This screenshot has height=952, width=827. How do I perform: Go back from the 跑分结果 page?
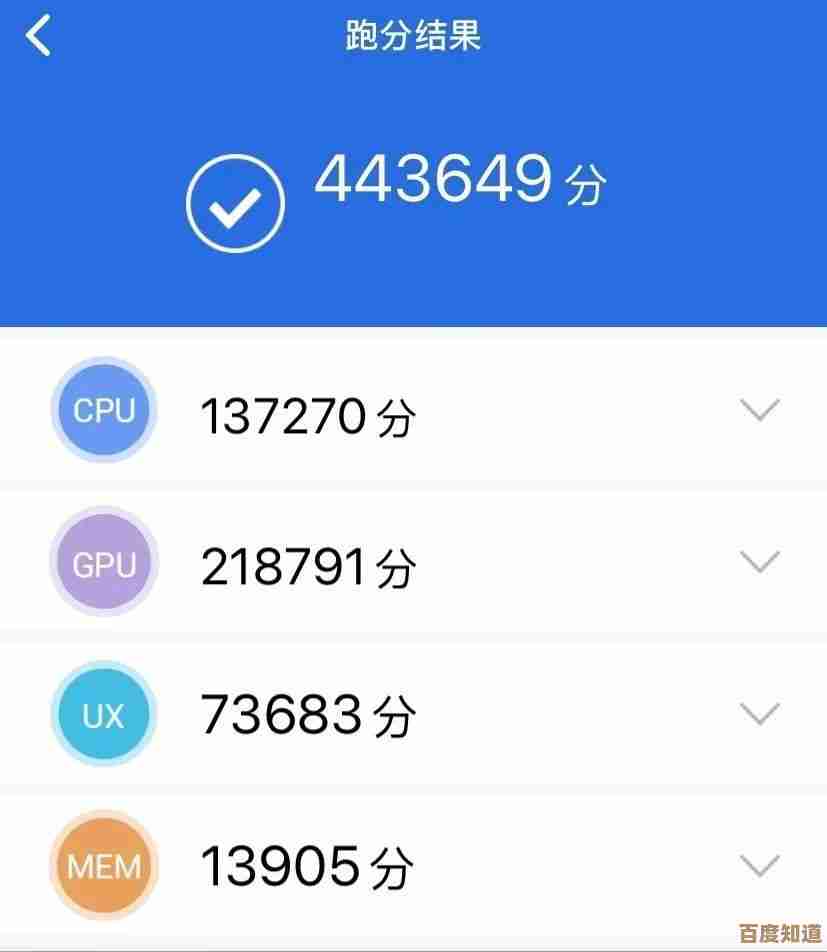pyautogui.click(x=38, y=35)
